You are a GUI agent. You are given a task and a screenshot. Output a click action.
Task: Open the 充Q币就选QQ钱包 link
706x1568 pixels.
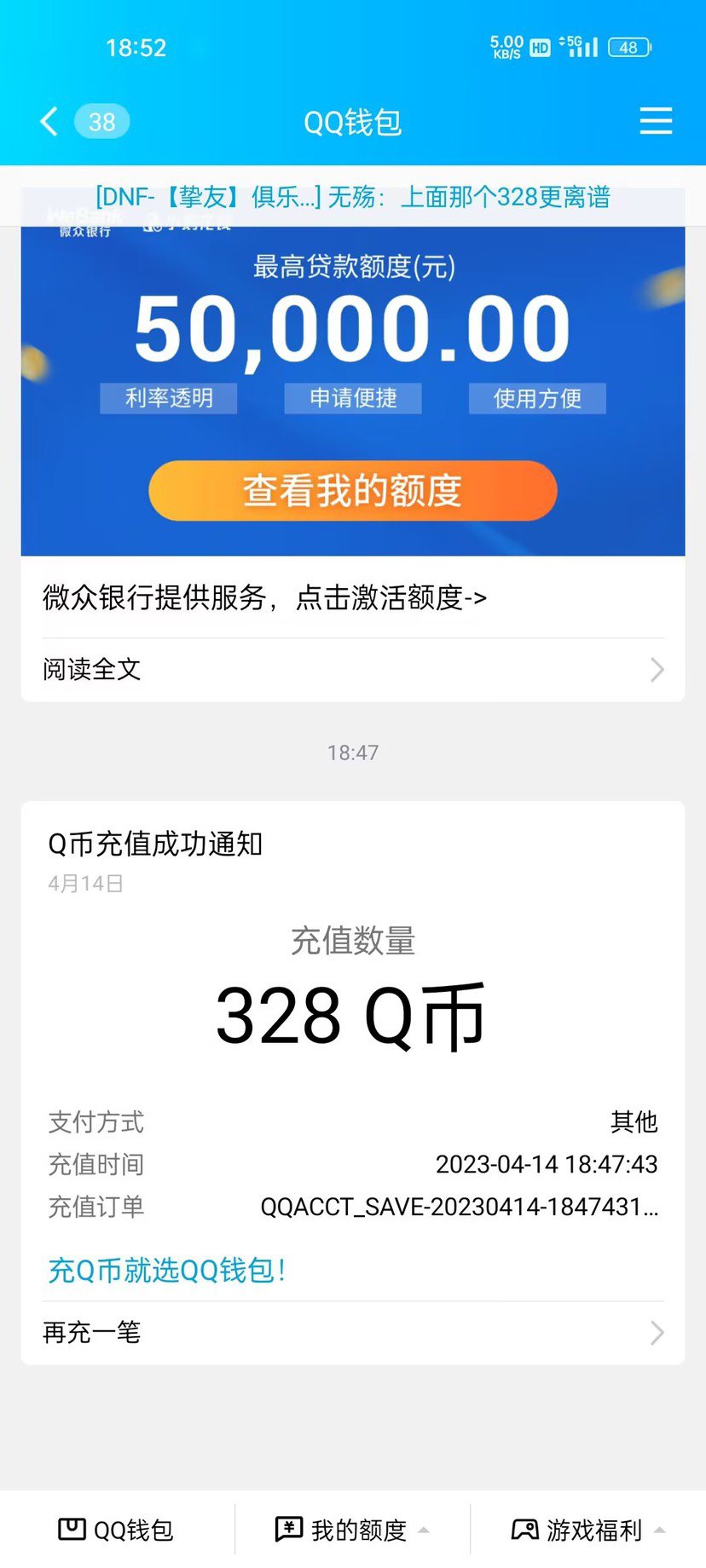167,1271
